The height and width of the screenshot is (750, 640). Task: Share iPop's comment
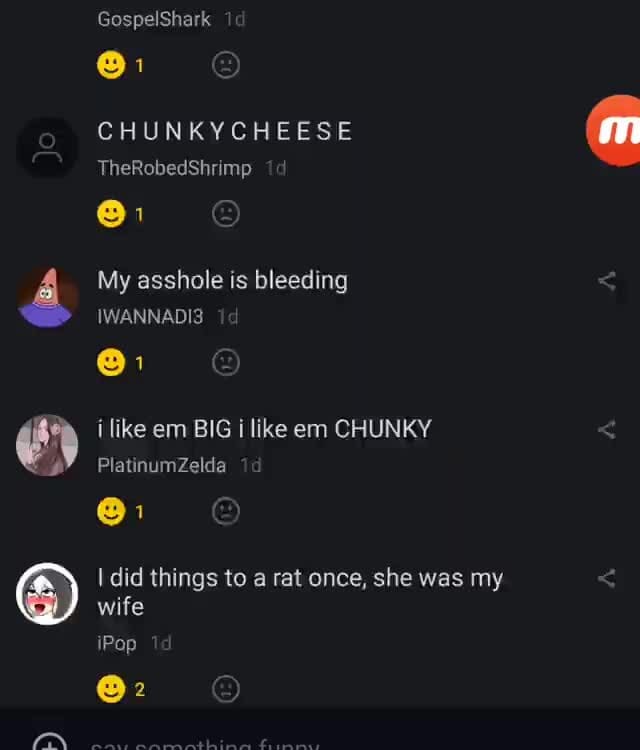click(606, 578)
